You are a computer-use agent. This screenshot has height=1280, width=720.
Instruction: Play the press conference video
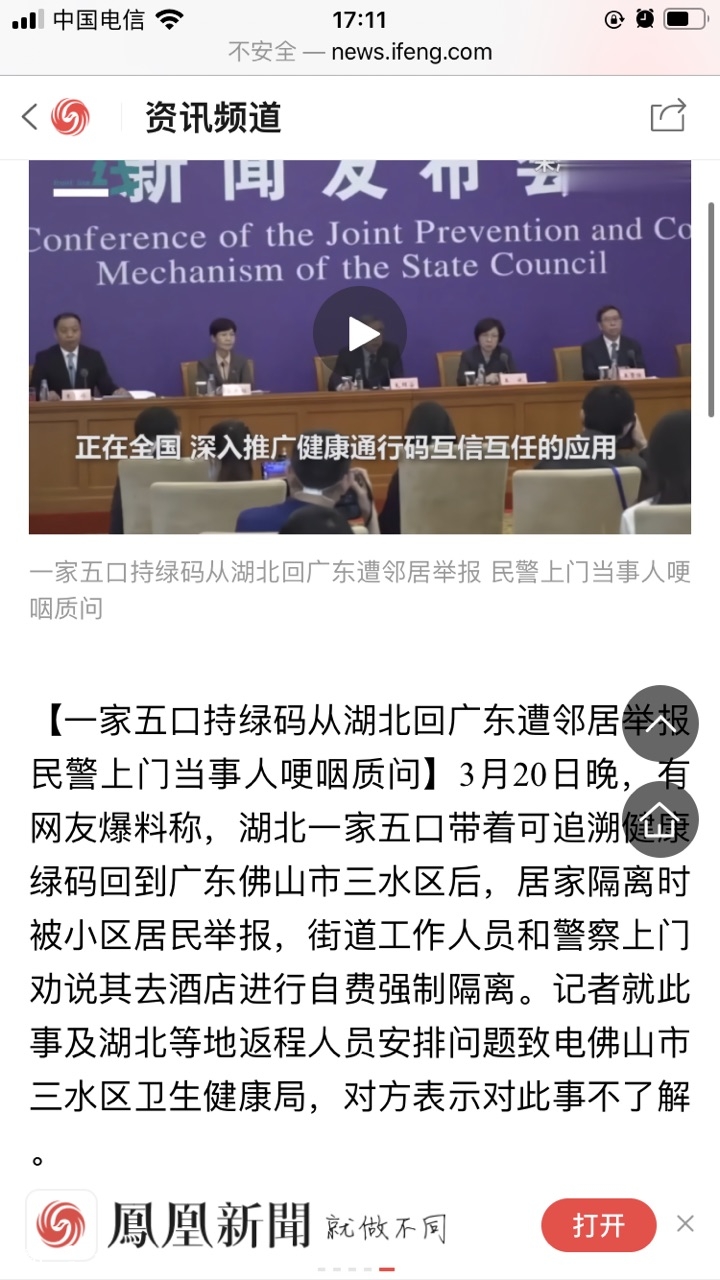tap(360, 333)
